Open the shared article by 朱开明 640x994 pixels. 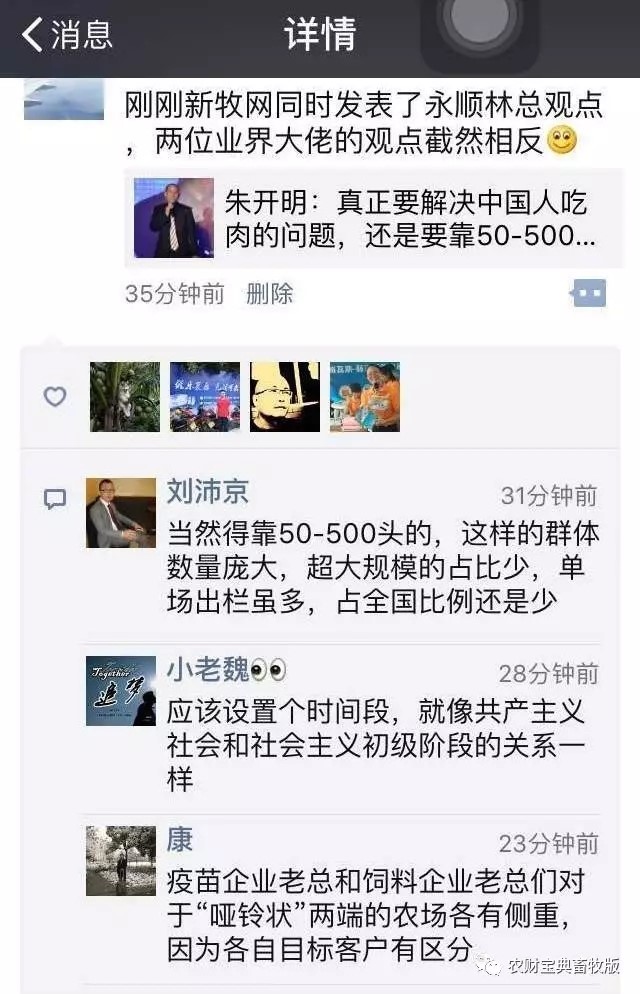tap(365, 219)
